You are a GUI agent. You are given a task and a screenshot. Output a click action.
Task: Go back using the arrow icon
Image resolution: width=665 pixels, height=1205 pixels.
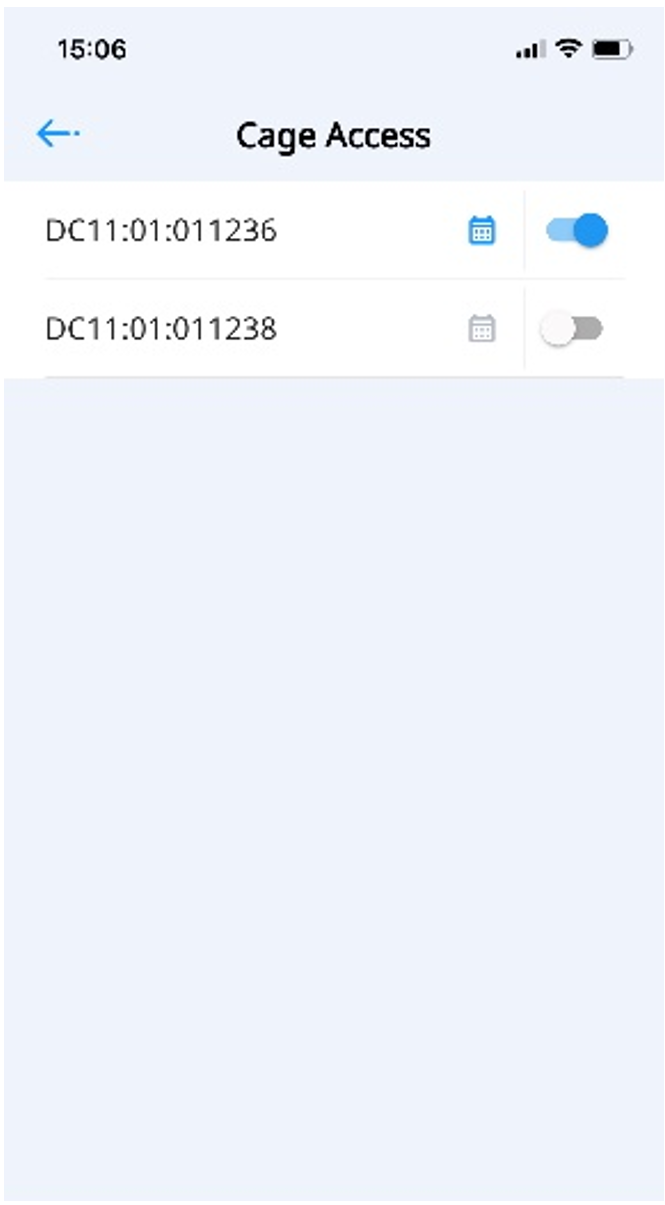(x=57, y=134)
